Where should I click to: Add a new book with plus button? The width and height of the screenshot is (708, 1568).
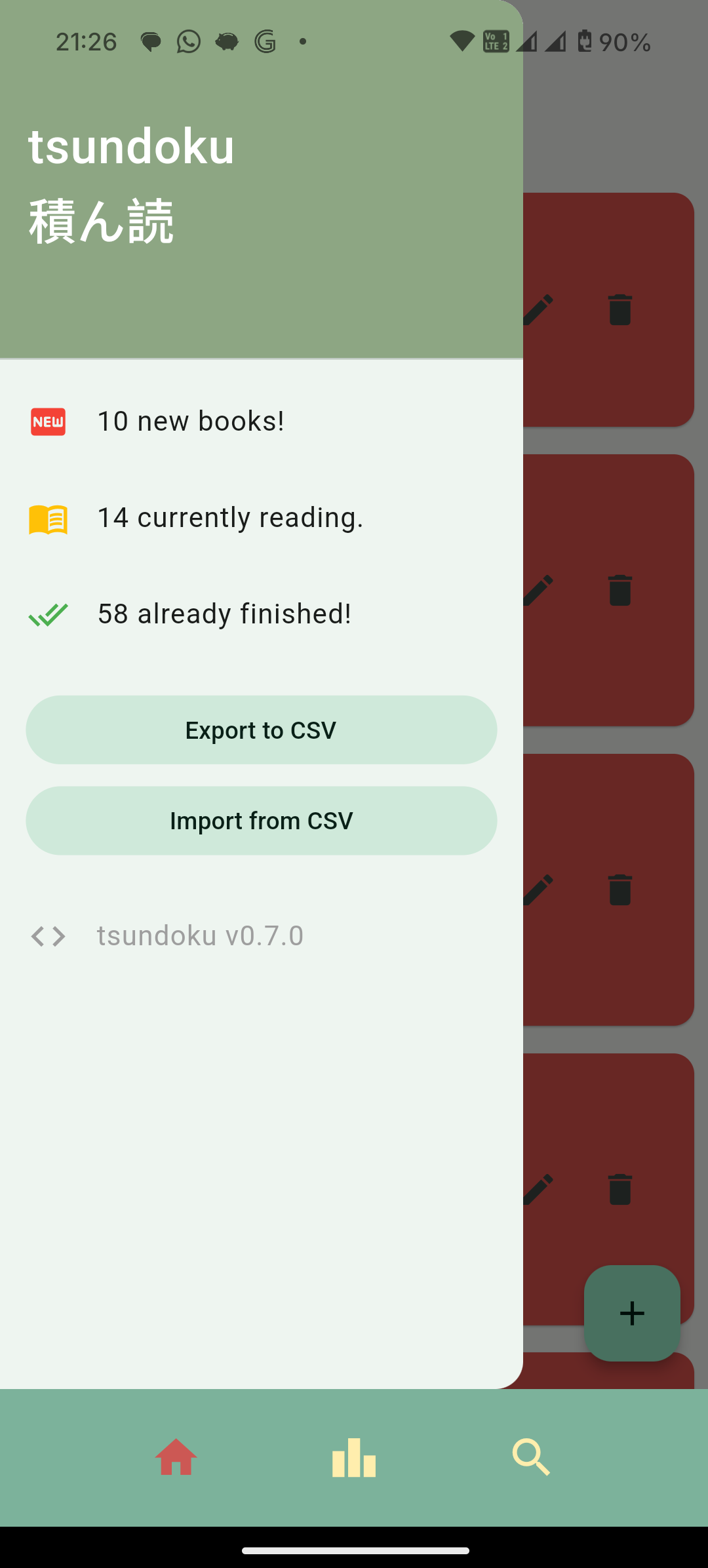632,1313
